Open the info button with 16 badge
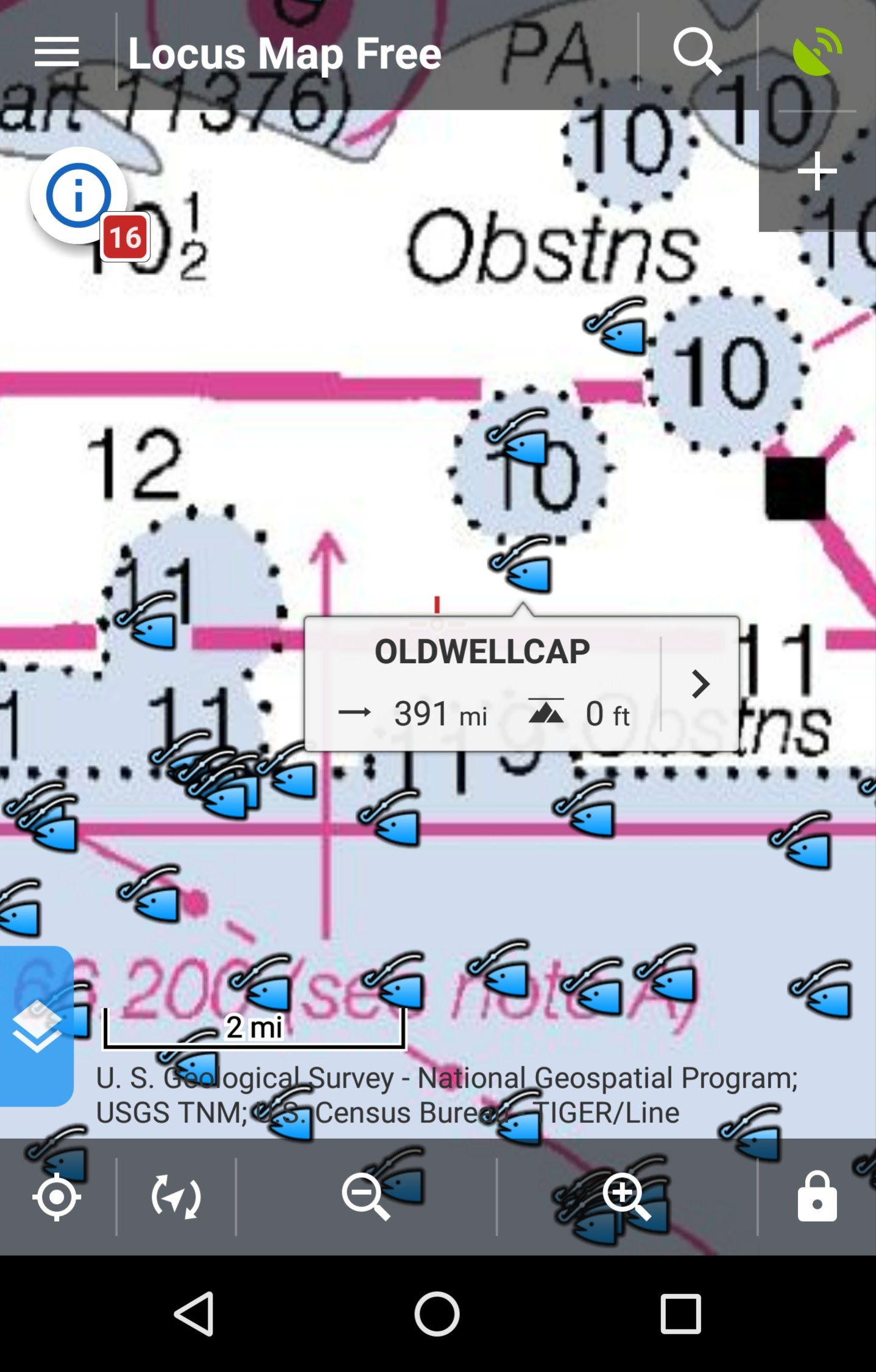This screenshot has width=876, height=1372. click(79, 196)
